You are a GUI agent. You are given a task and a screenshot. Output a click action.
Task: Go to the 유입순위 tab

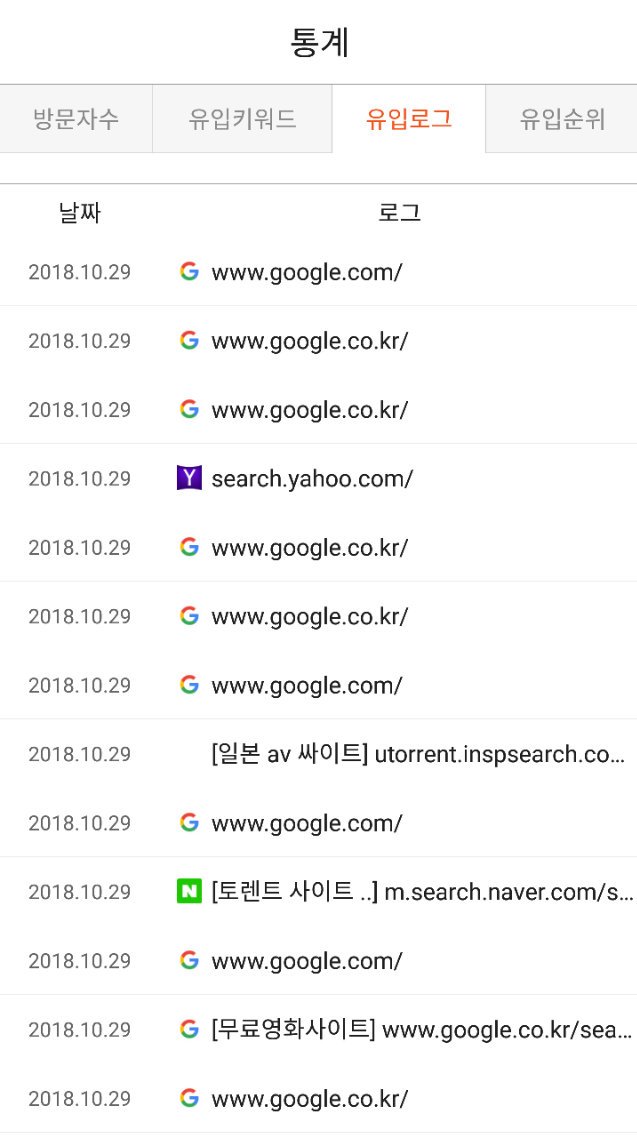(x=561, y=119)
